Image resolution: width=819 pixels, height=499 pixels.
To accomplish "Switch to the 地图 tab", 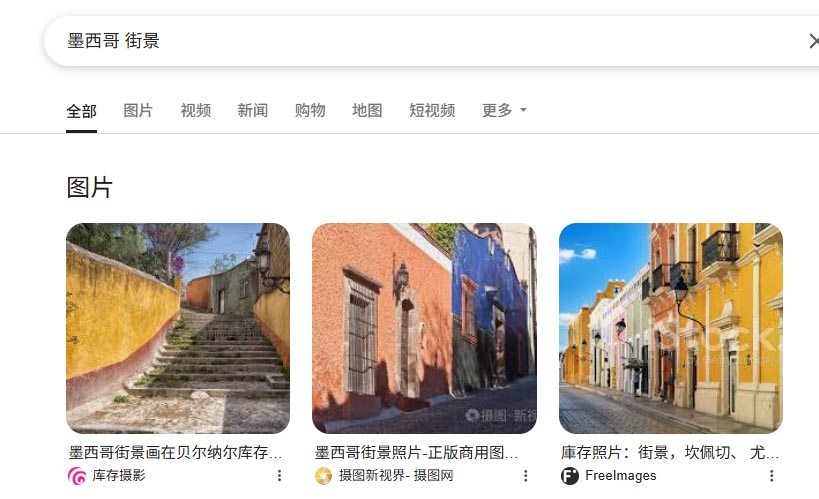I will click(x=367, y=110).
